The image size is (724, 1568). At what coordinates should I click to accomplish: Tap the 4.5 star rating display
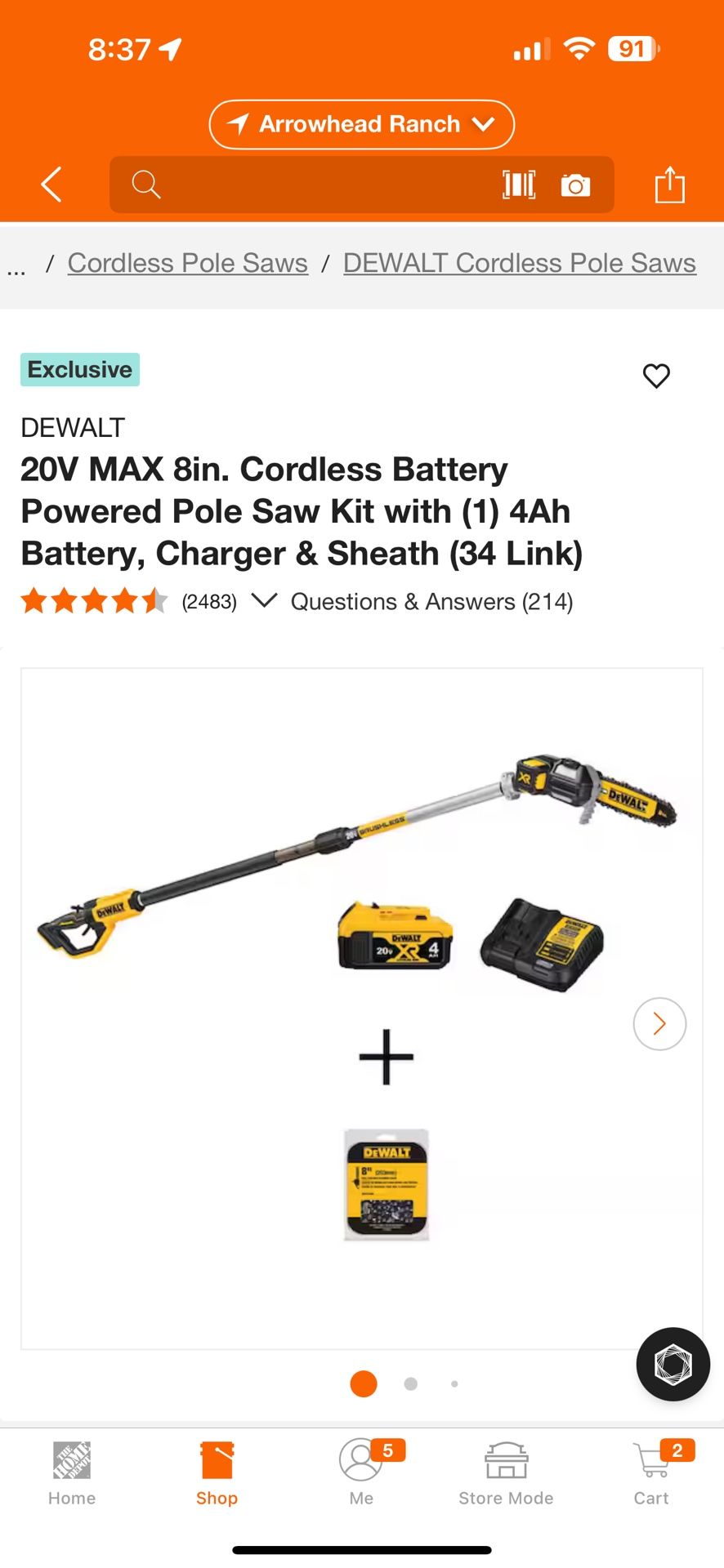pyautogui.click(x=94, y=601)
